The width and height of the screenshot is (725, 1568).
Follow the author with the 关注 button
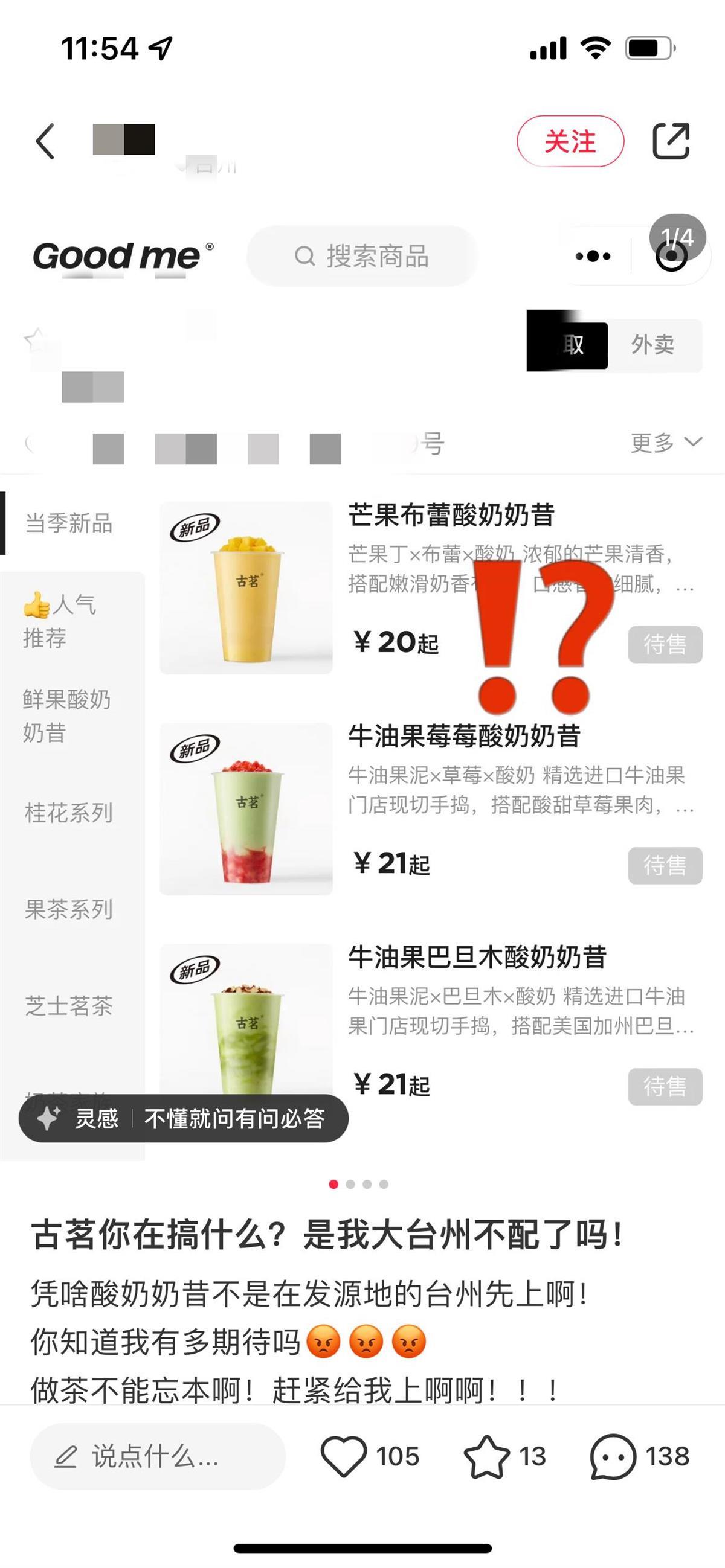(x=570, y=141)
